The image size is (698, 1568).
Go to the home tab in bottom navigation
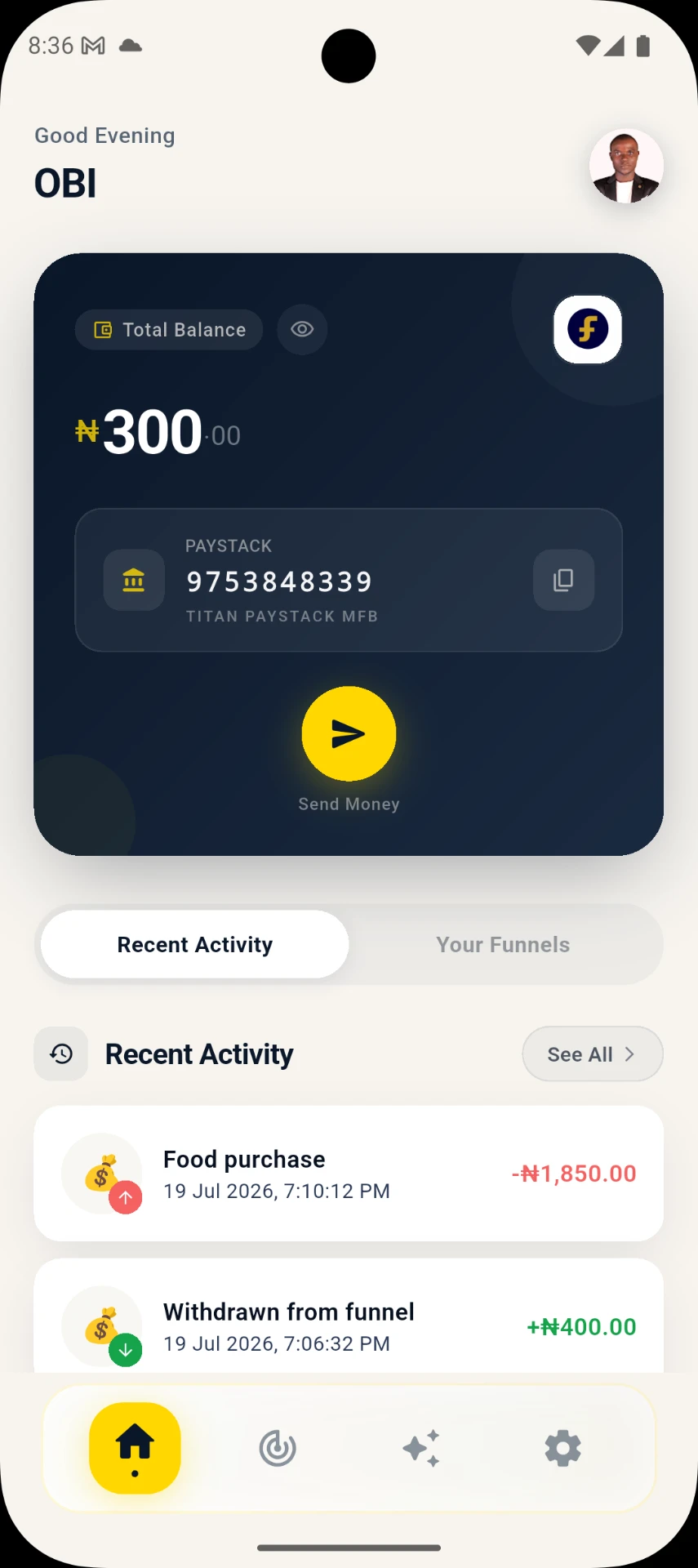135,1448
